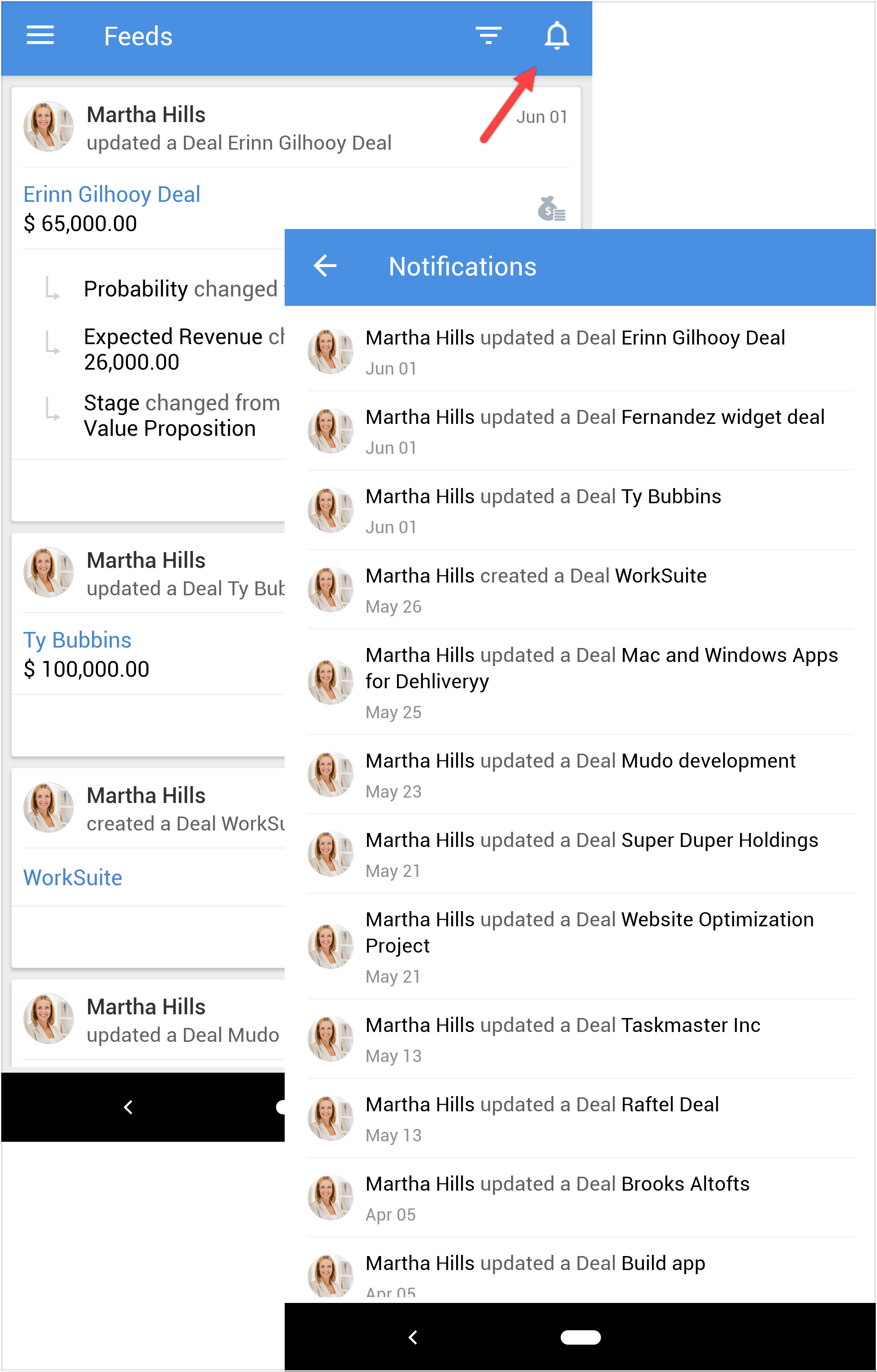877x1372 pixels.
Task: Open the hamburger menu drawer
Action: 40,35
